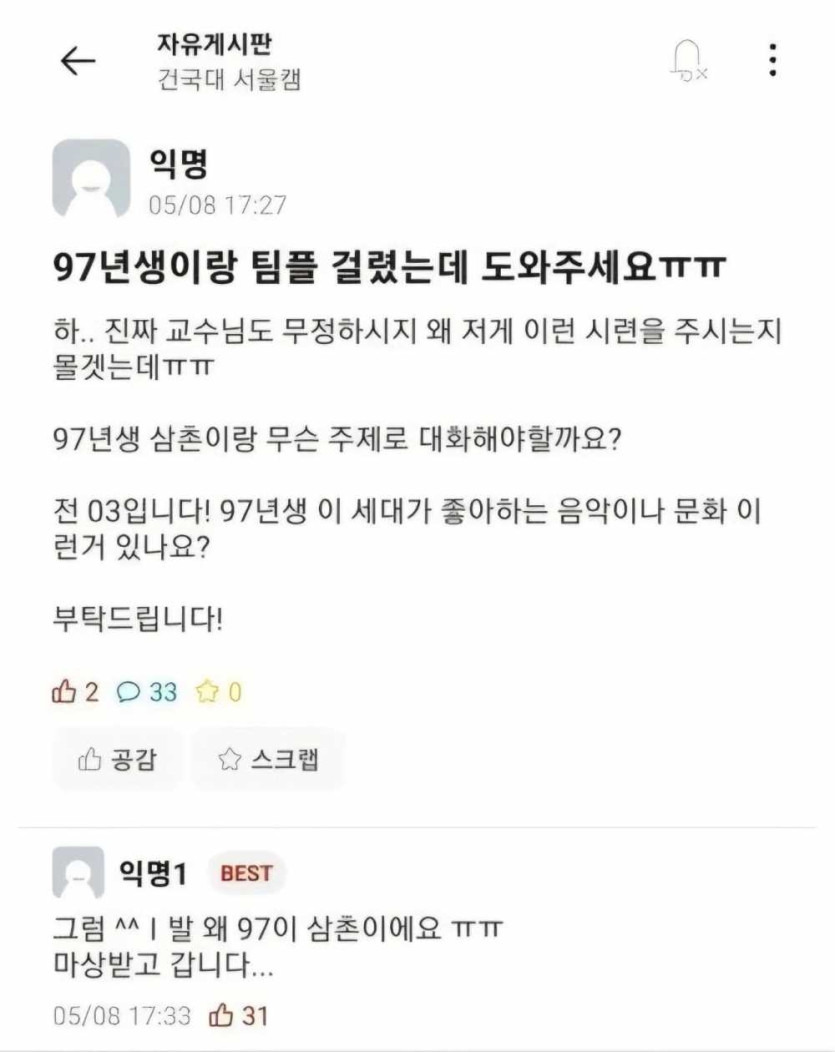Open the three-dot overflow menu
Image resolution: width=835 pixels, height=1052 pixels.
tap(773, 60)
